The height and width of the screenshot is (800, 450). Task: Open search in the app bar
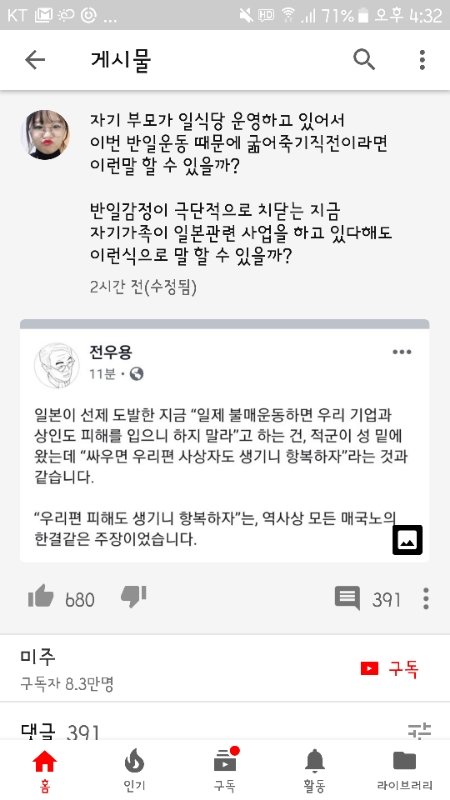[364, 60]
